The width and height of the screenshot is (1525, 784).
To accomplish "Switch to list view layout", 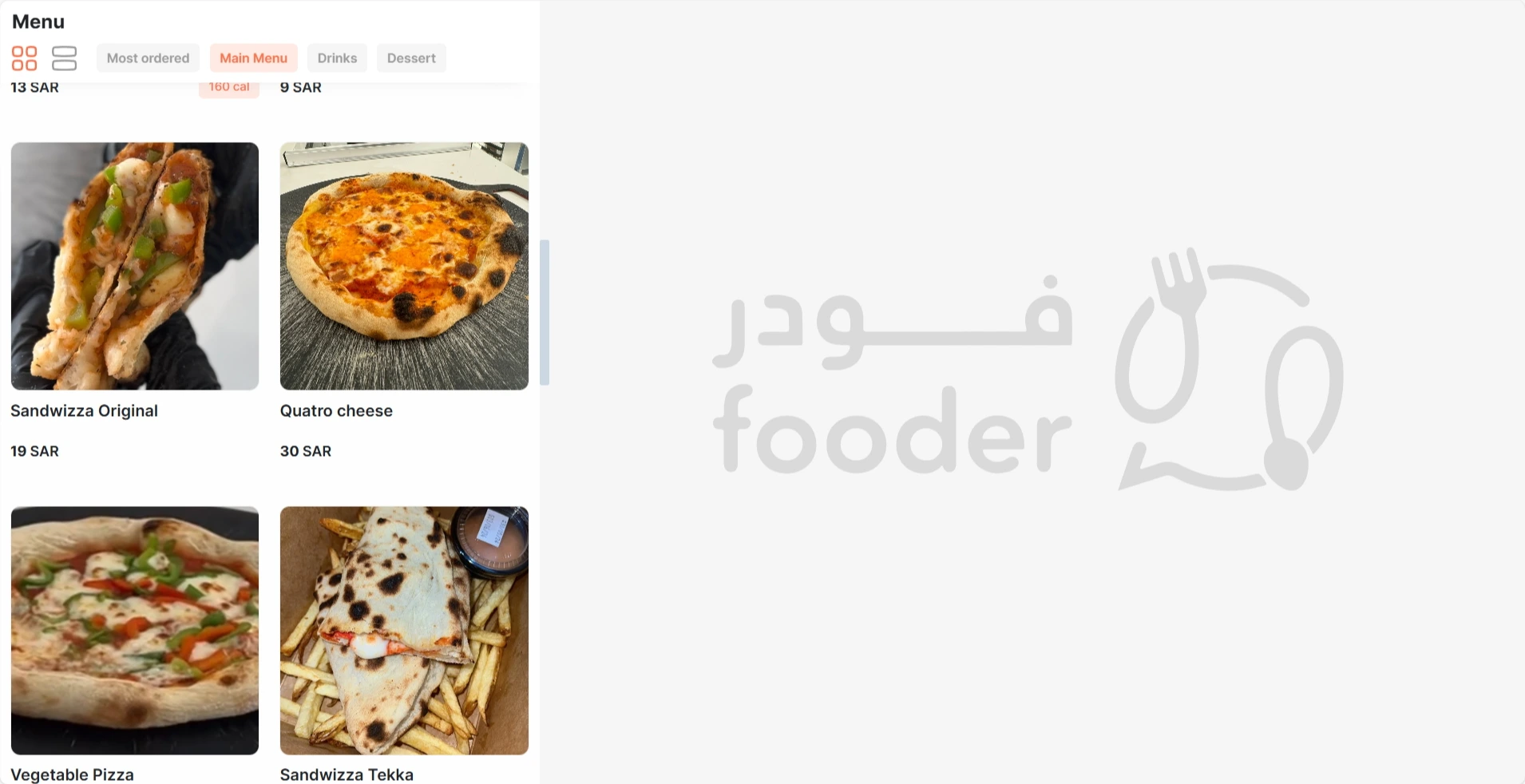I will pos(64,58).
